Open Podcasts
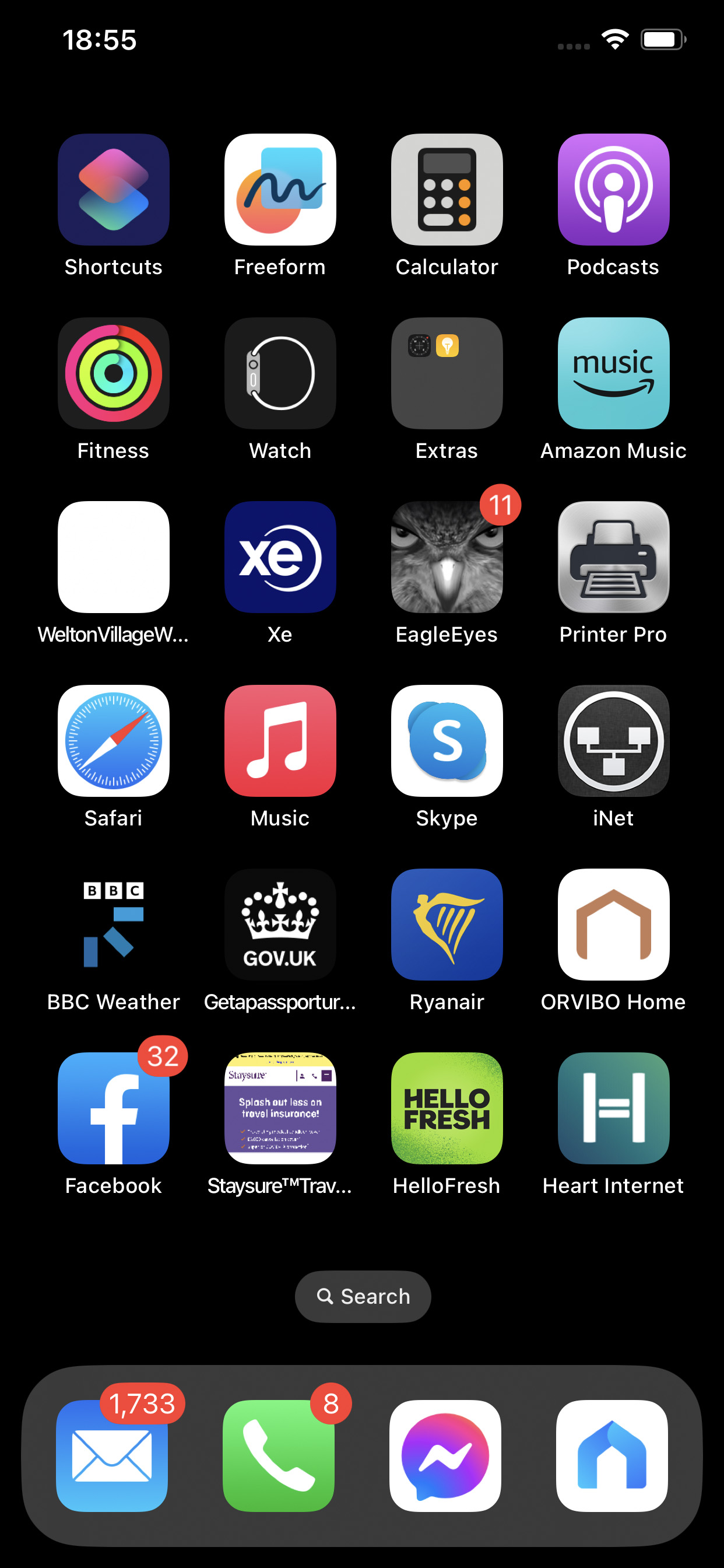This screenshot has height=1568, width=724. [x=613, y=190]
